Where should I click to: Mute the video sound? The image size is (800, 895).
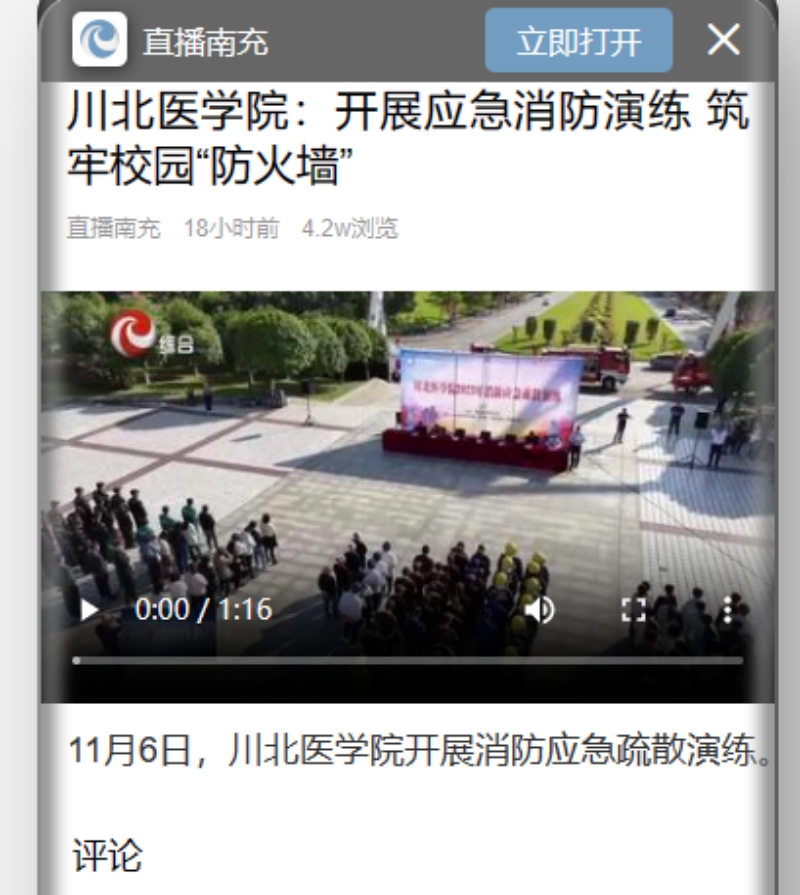click(540, 609)
